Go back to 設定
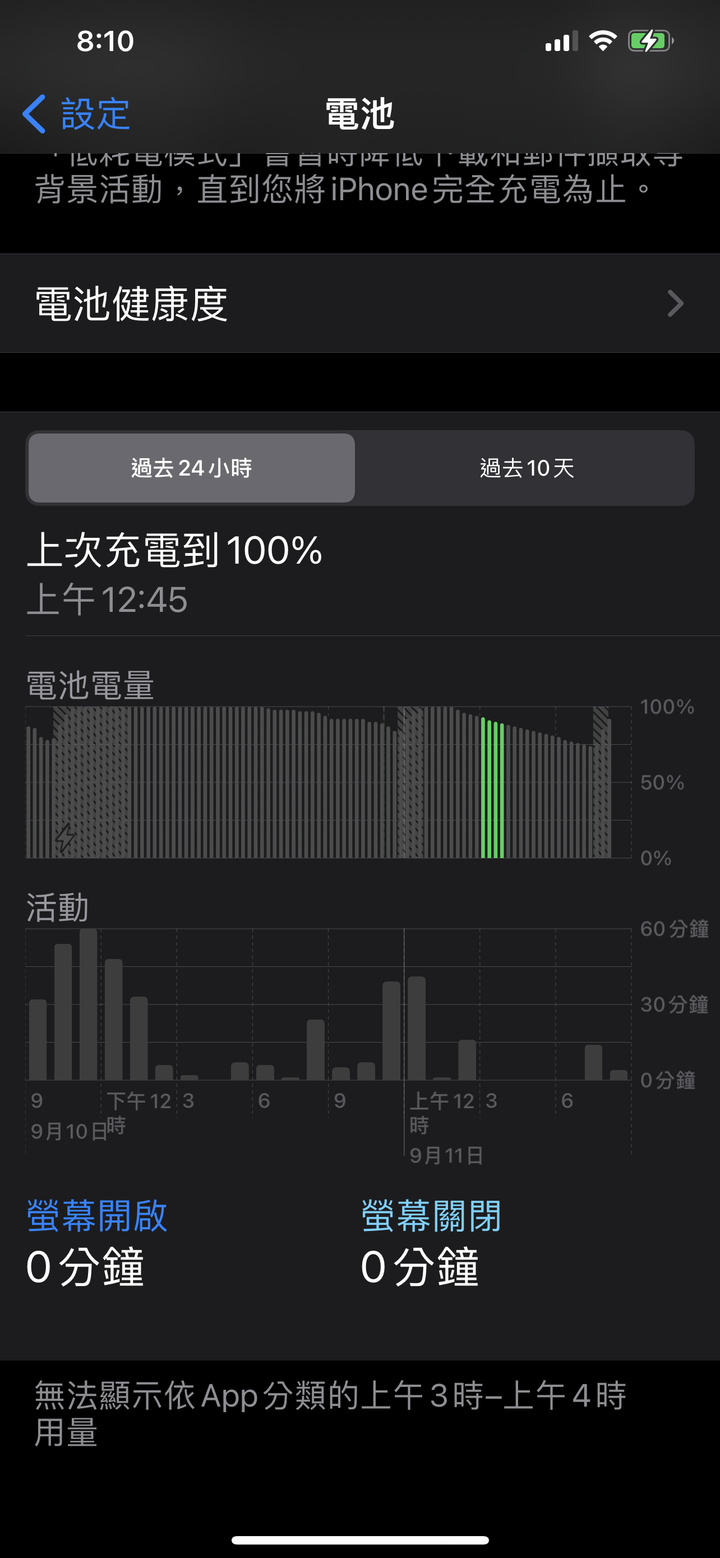 (76, 114)
